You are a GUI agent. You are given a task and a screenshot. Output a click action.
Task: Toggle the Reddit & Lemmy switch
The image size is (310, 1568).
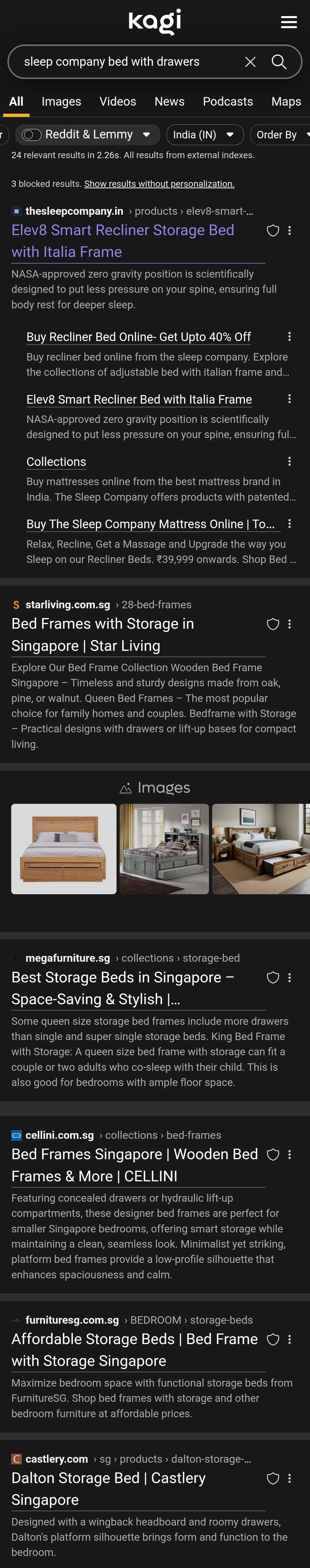(x=32, y=135)
